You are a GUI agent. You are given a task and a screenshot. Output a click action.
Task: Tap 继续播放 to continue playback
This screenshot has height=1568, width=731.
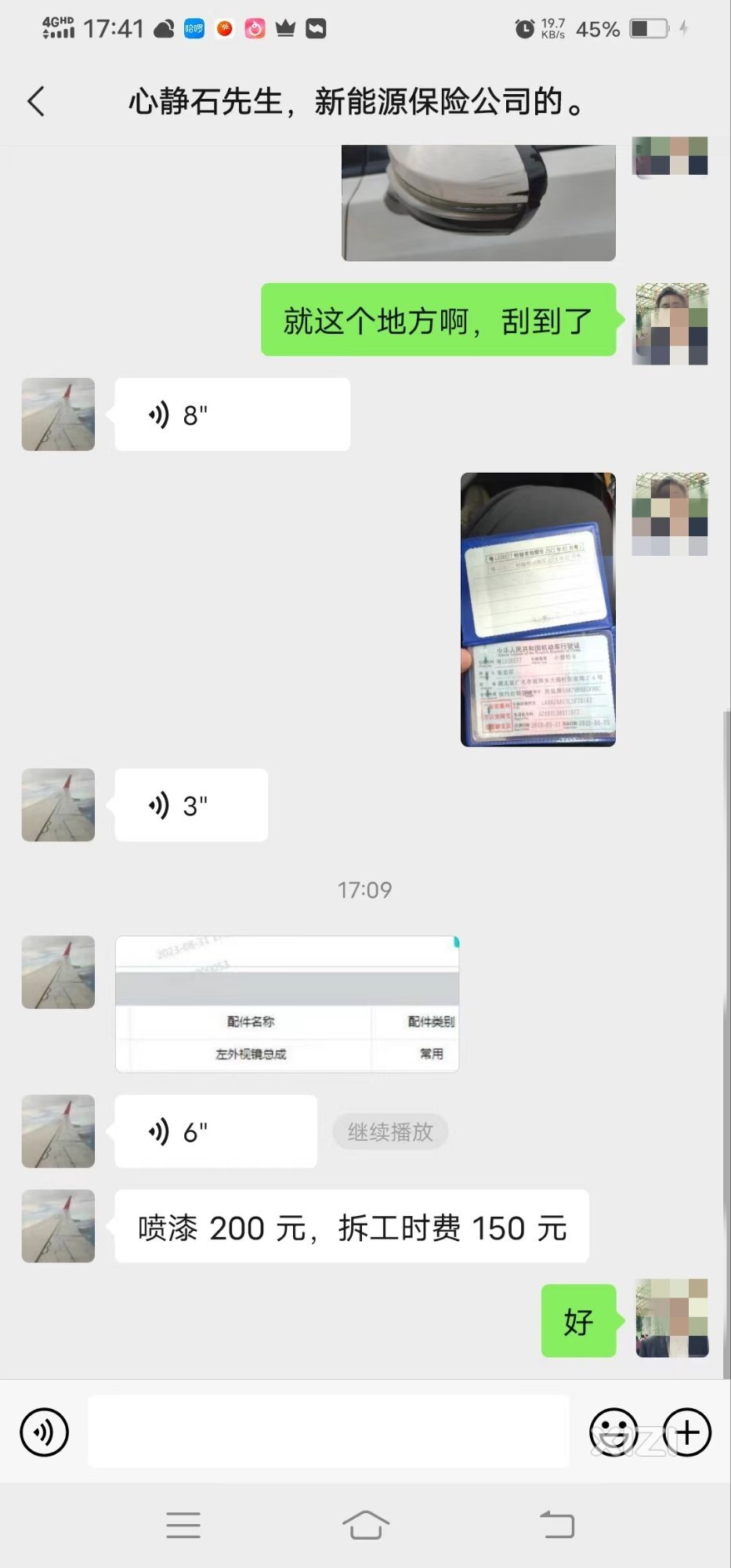(390, 1131)
